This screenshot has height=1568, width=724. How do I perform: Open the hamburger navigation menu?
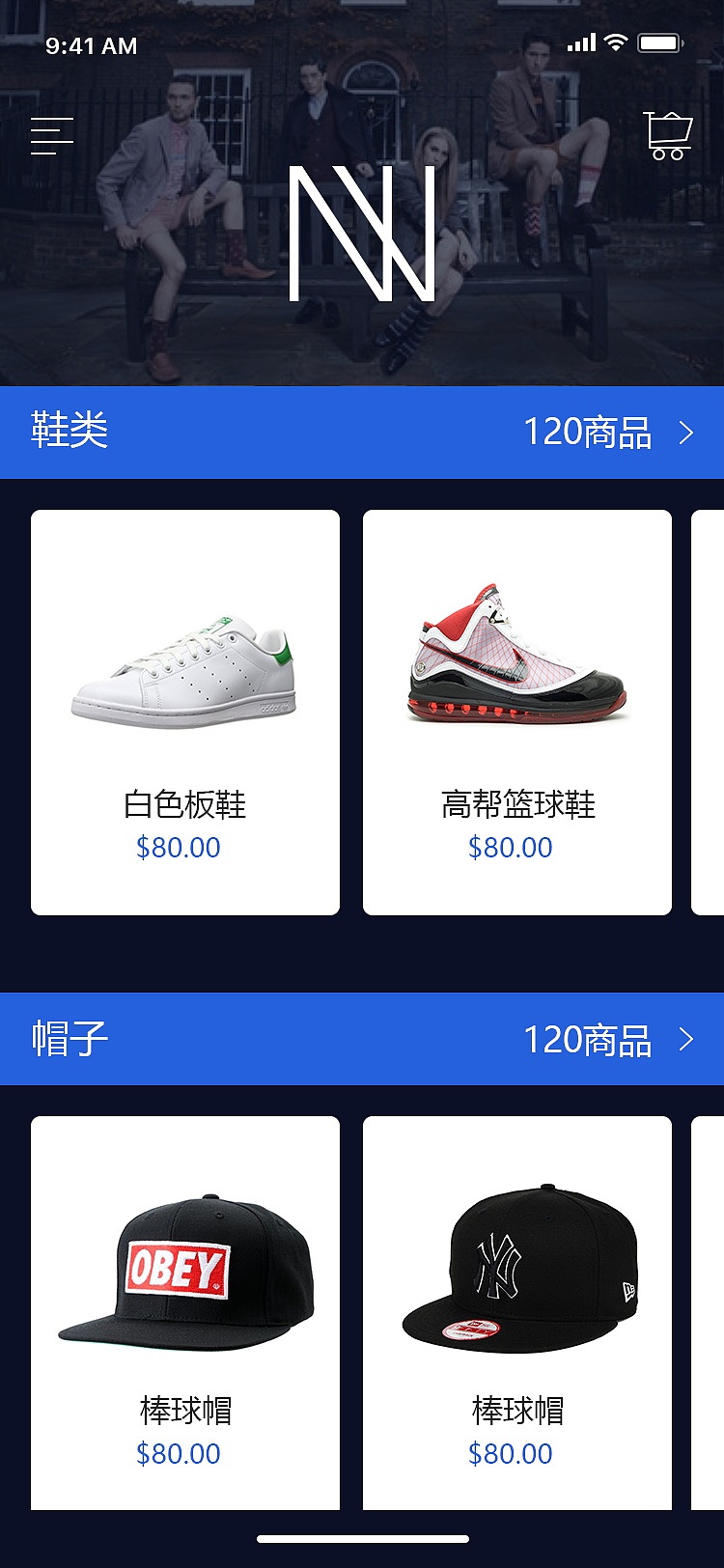pyautogui.click(x=50, y=136)
